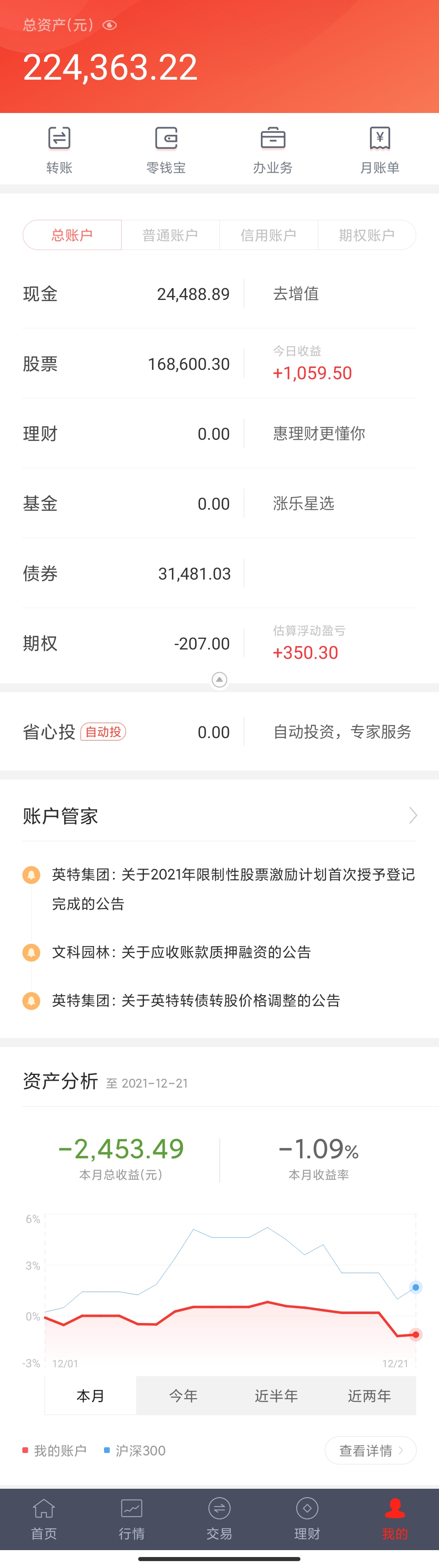Open the 股票 holdings row
Image resolution: width=439 pixels, height=1568 pixels.
[x=122, y=364]
